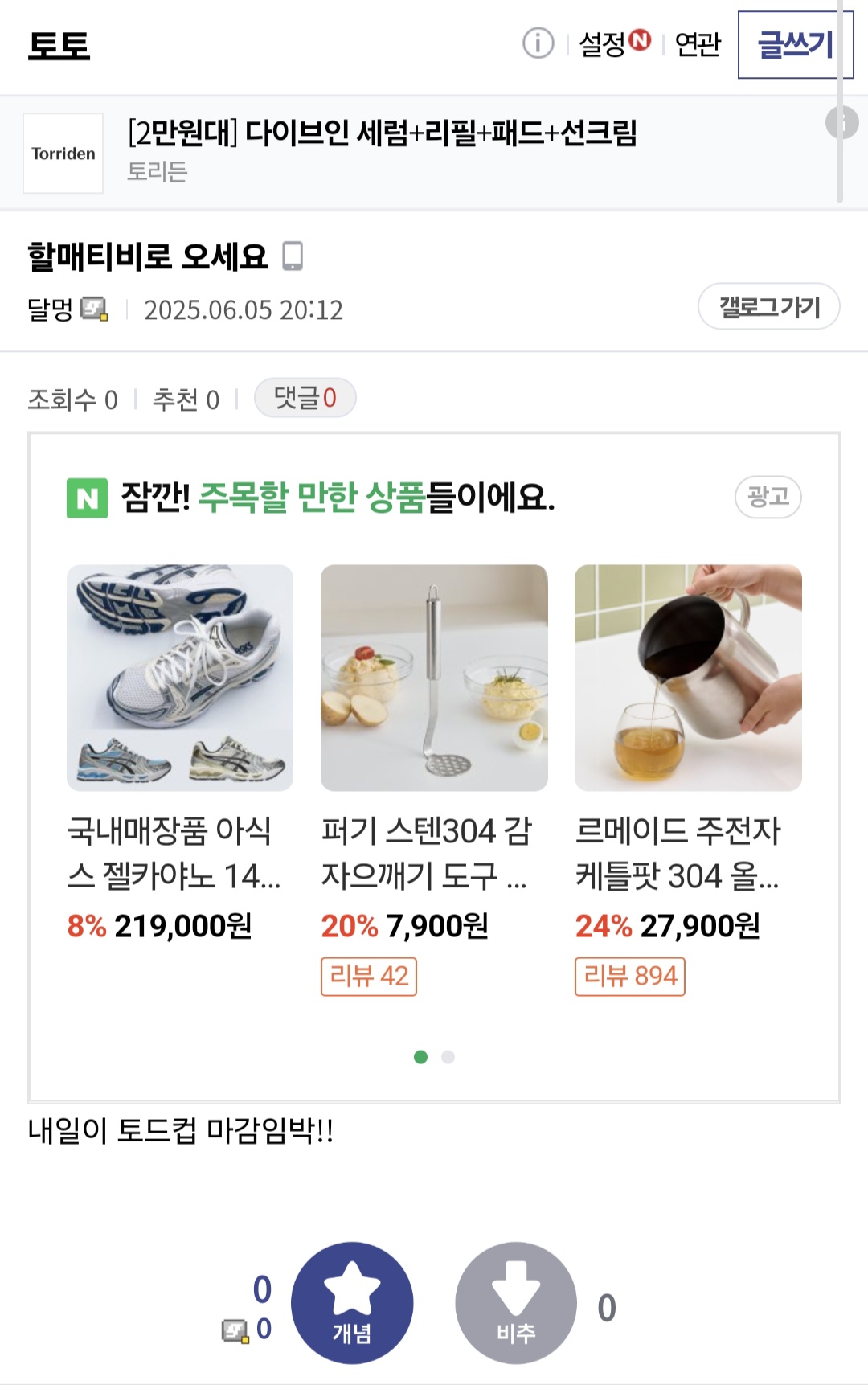This screenshot has height=1385, width=868.
Task: Open 연관 related galleries
Action: [x=698, y=43]
